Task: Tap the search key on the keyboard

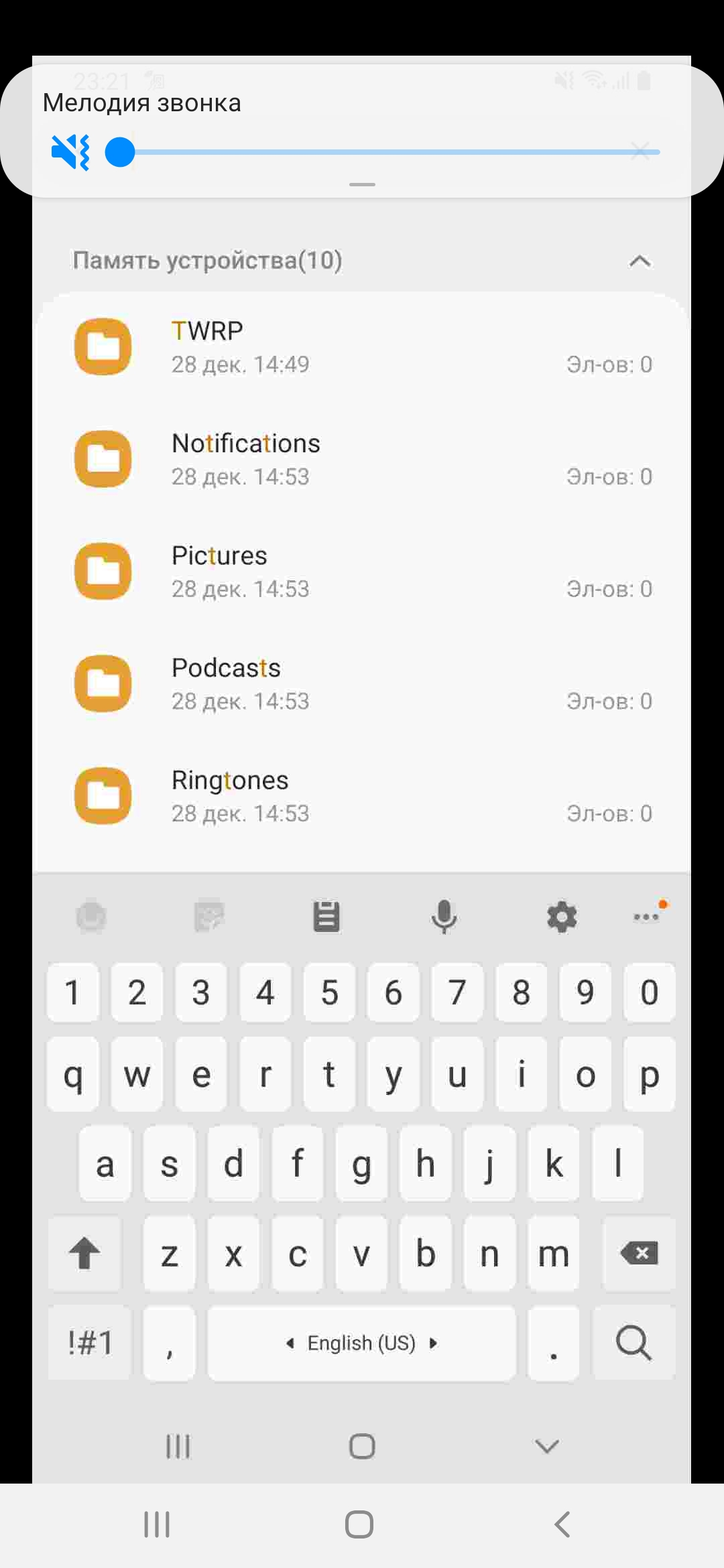Action: [x=634, y=1343]
